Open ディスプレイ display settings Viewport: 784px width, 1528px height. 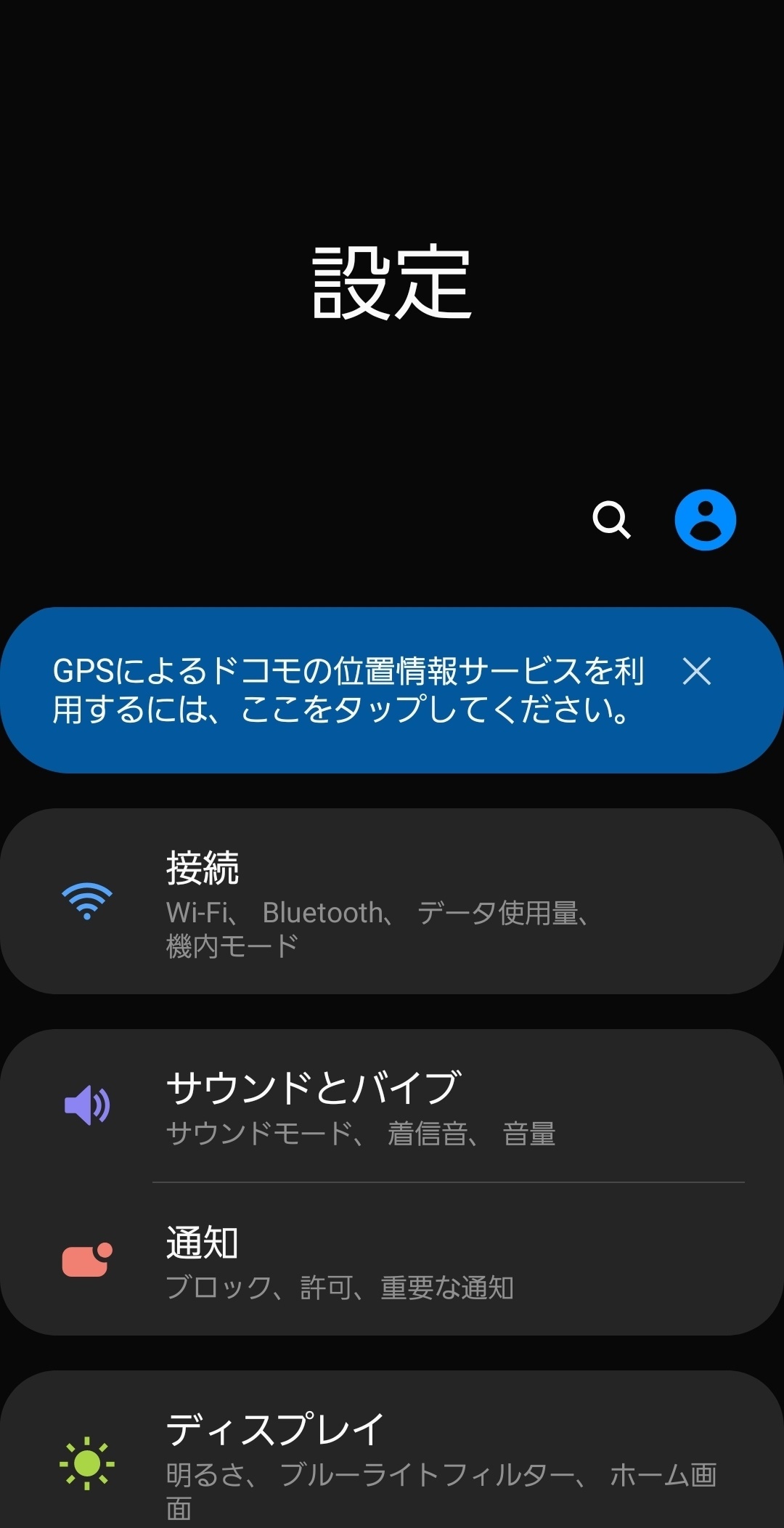click(x=392, y=1450)
